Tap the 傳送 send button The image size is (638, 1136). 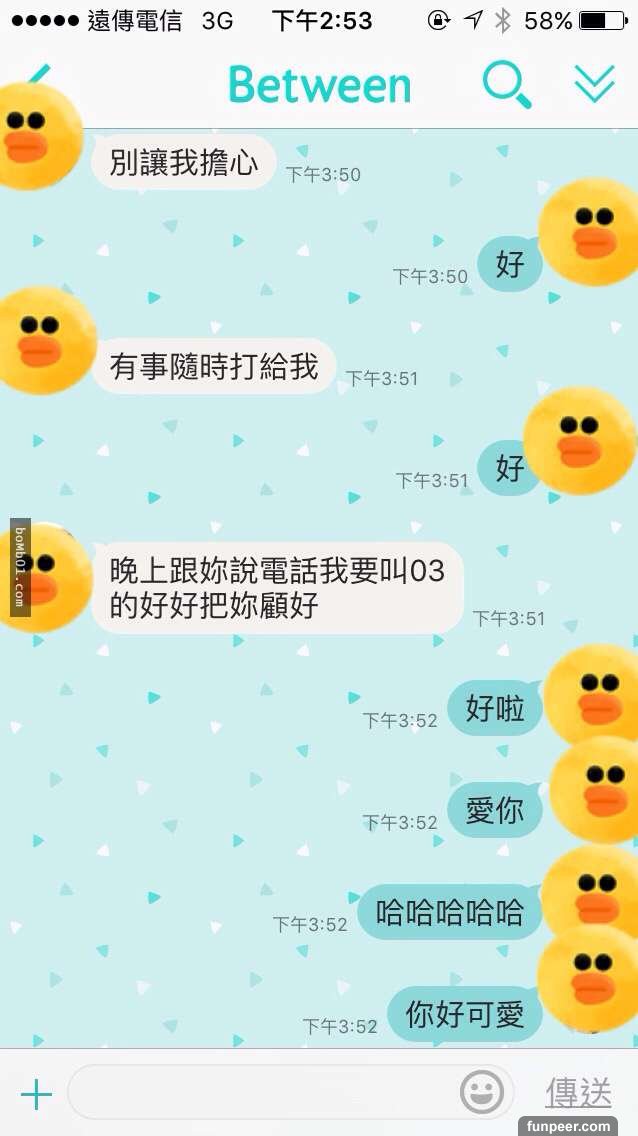pos(578,1093)
